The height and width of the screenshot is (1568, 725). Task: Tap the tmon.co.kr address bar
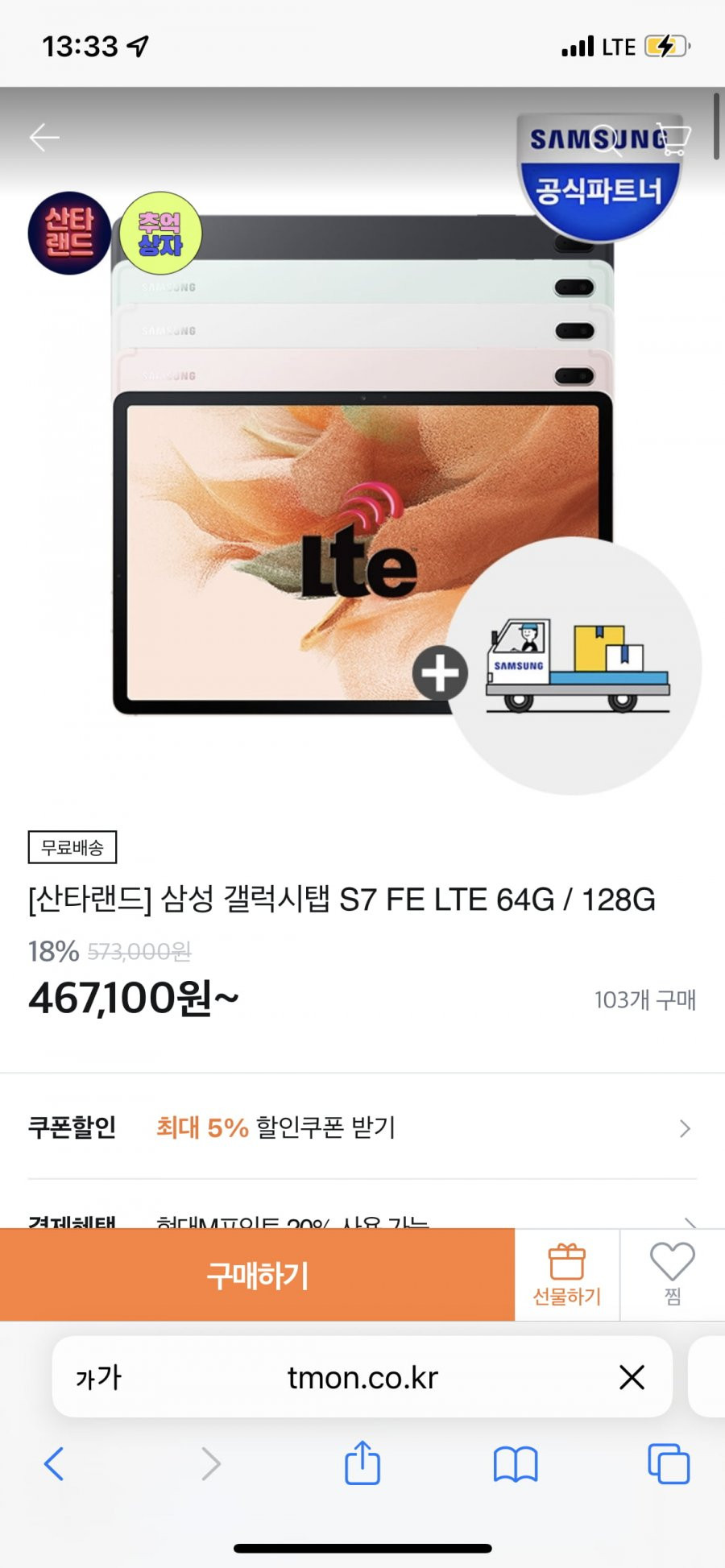[362, 1378]
